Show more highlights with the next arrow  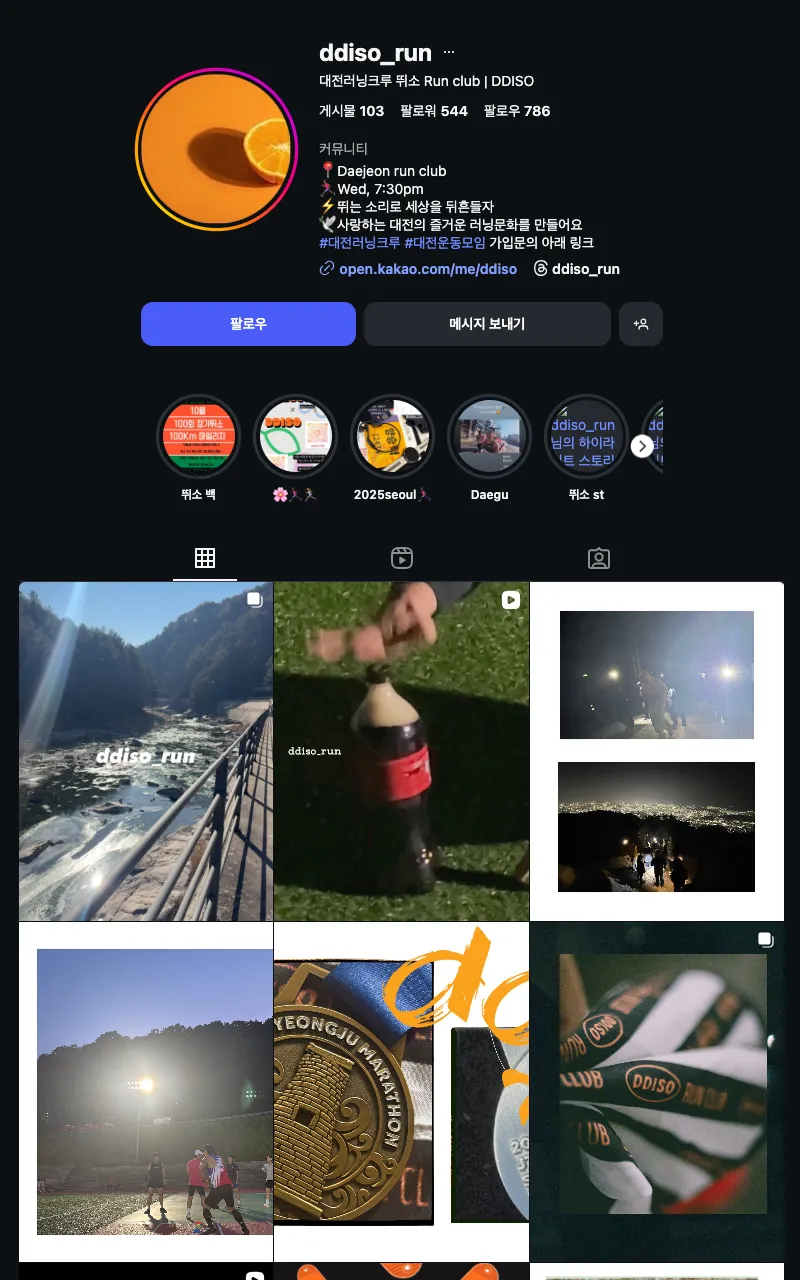[x=642, y=446]
